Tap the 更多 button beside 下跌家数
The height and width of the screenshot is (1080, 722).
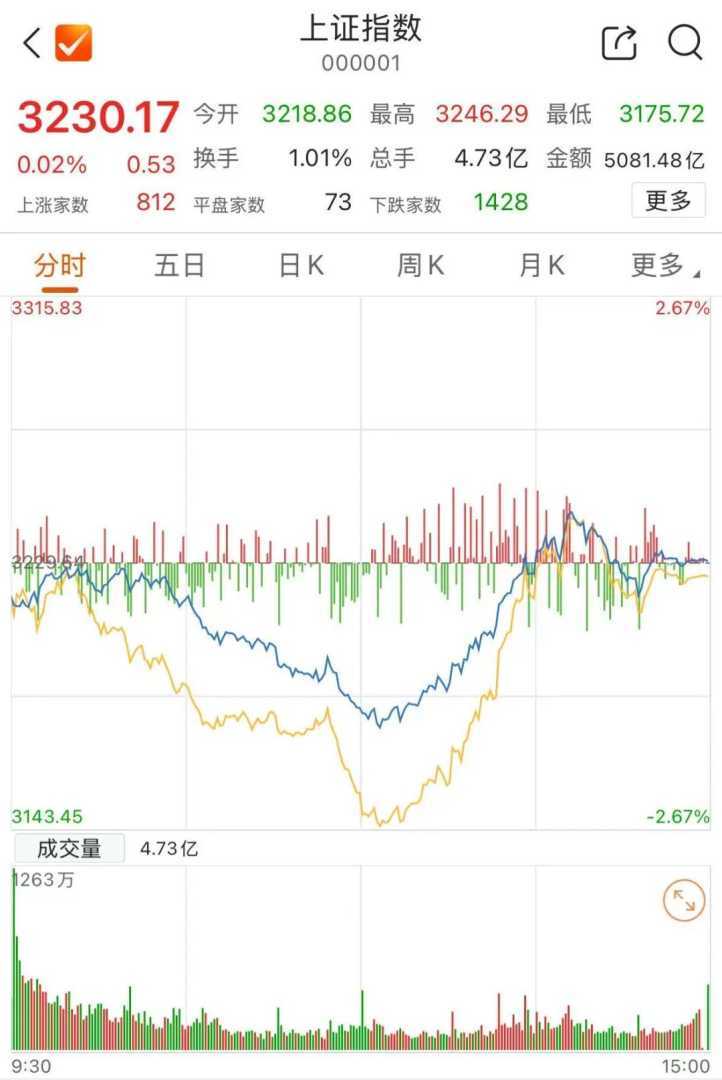[668, 201]
